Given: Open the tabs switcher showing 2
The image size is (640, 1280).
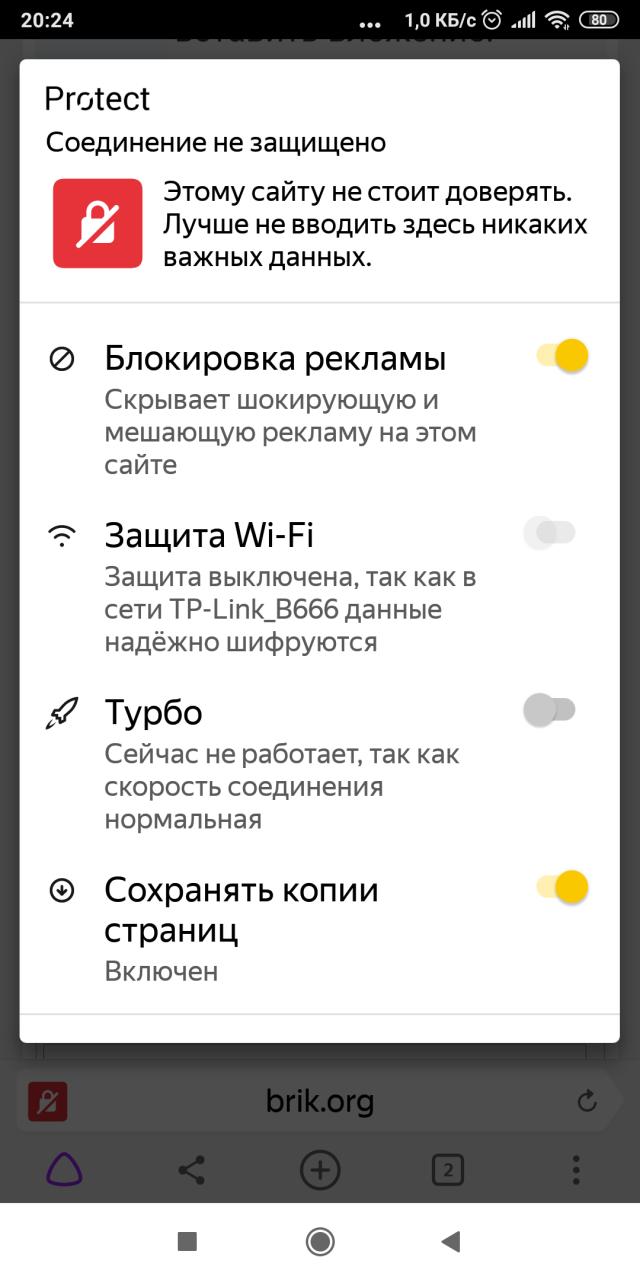Looking at the screenshot, I should 447,1169.
